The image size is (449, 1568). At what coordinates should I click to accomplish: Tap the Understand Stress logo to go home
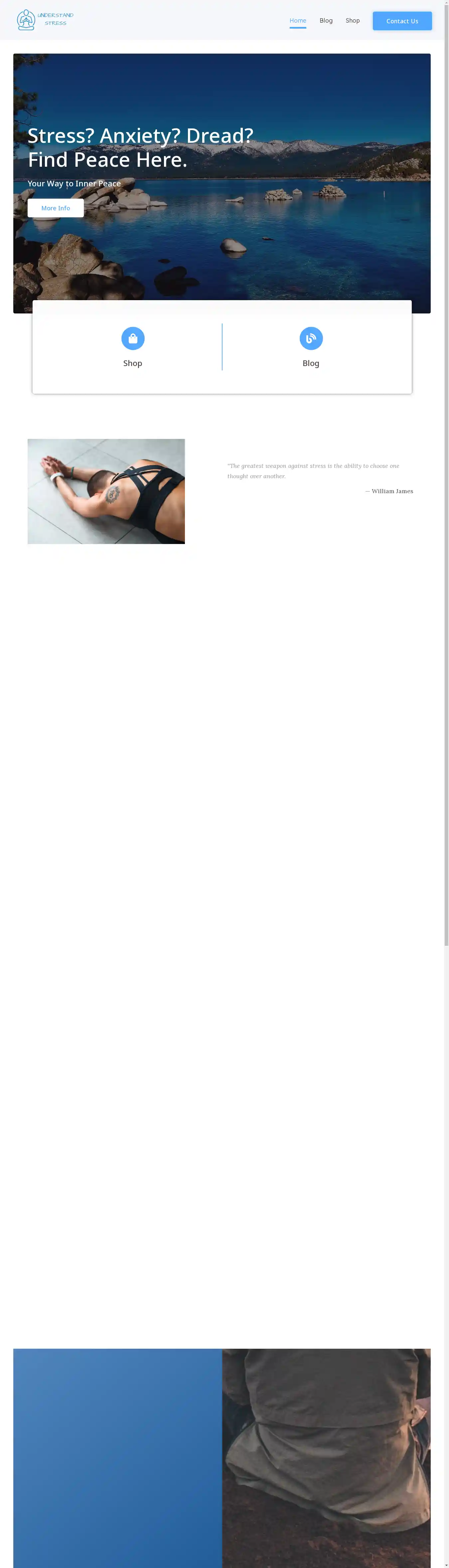click(45, 20)
